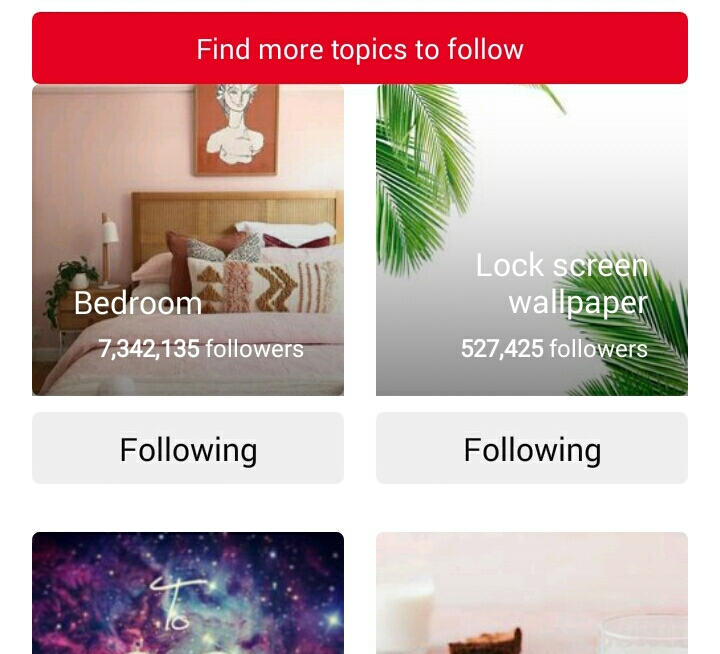Open the dessert and milk topic card
Screen dimensions: 720x654
tap(532, 593)
